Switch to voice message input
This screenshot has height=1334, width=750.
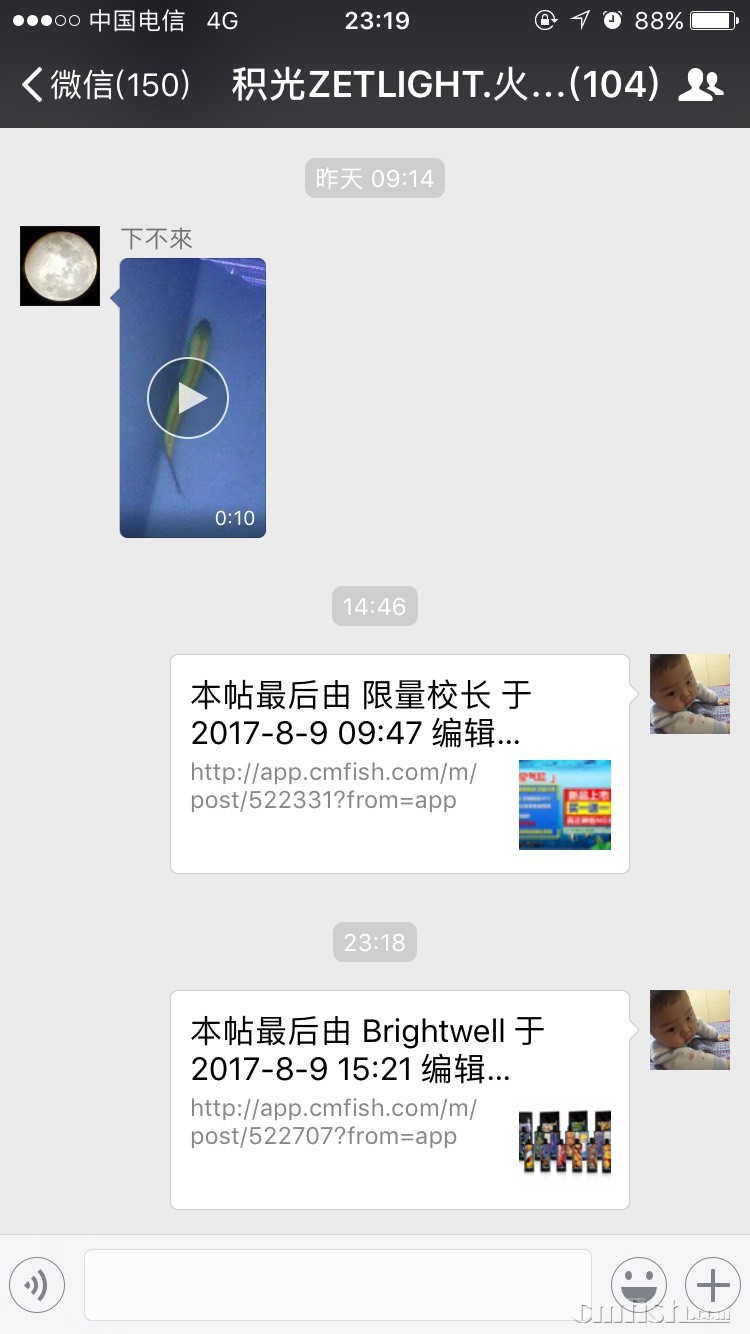tap(37, 1284)
